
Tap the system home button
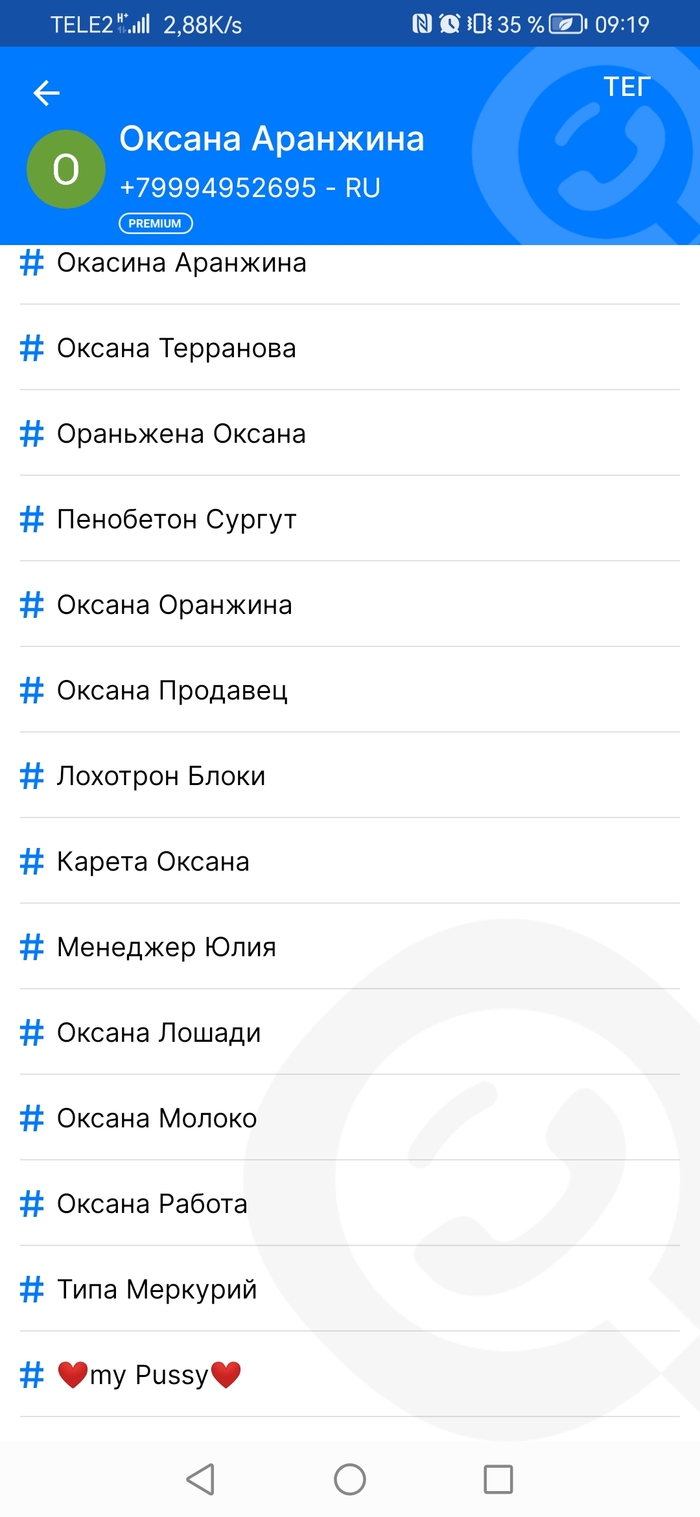[349, 1479]
